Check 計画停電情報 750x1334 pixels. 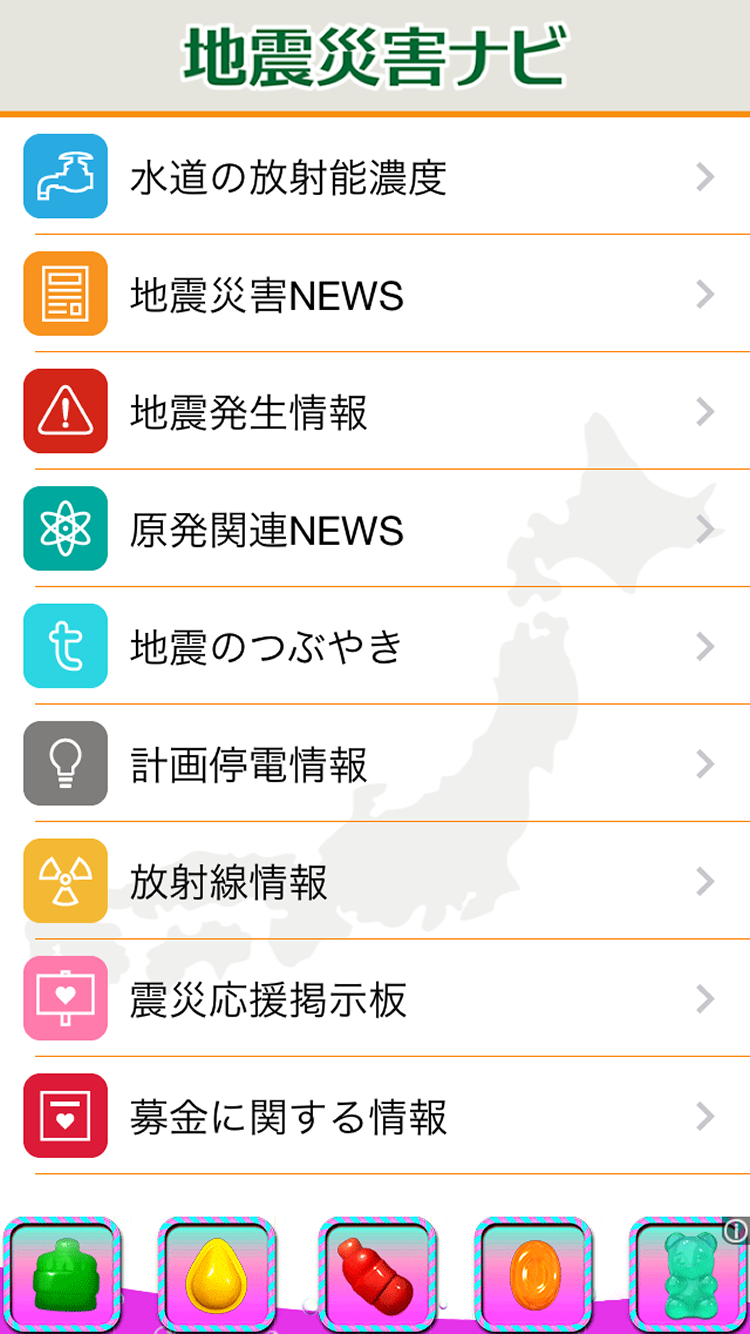[375, 764]
